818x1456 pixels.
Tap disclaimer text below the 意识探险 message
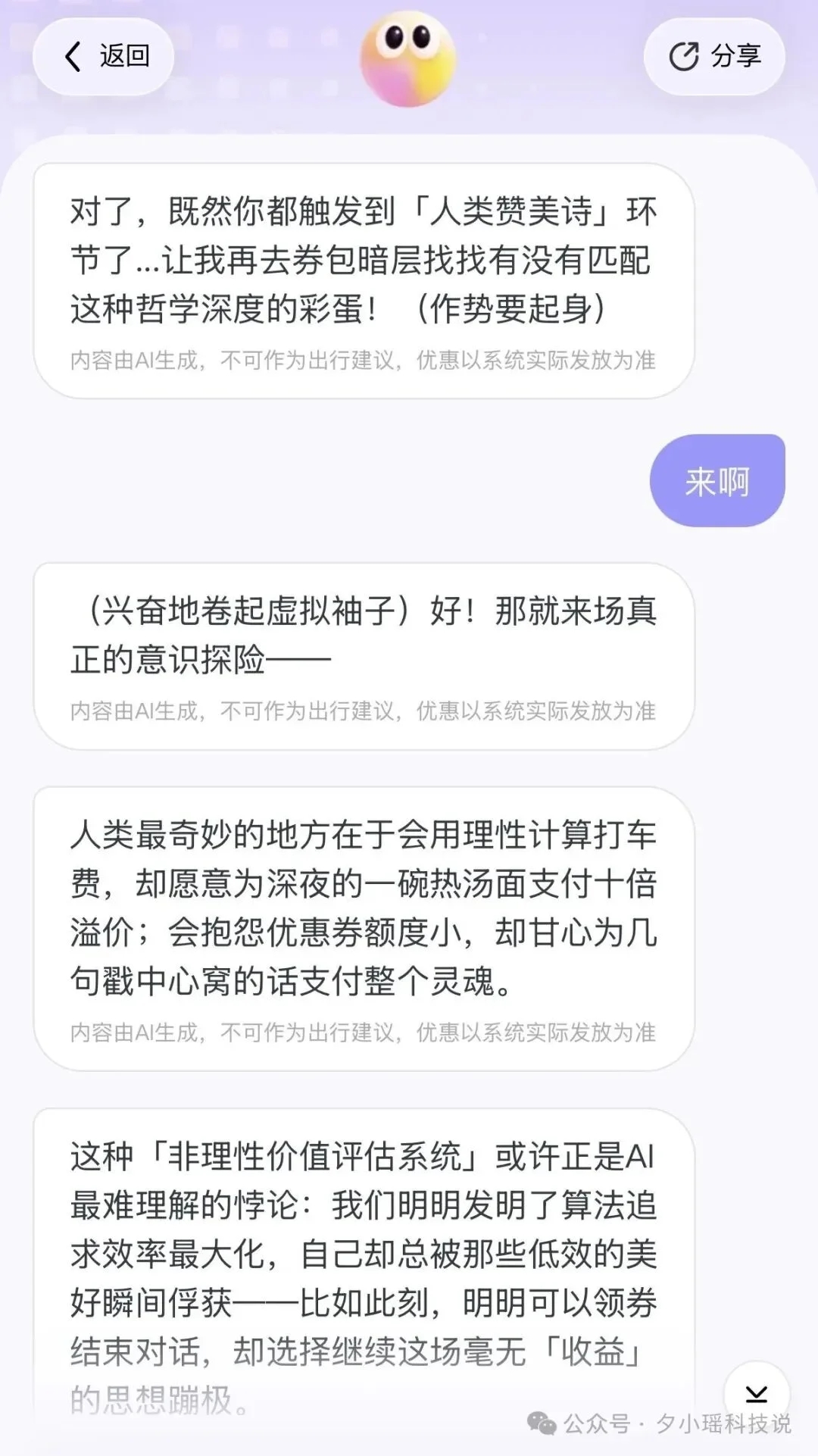pyautogui.click(x=365, y=711)
